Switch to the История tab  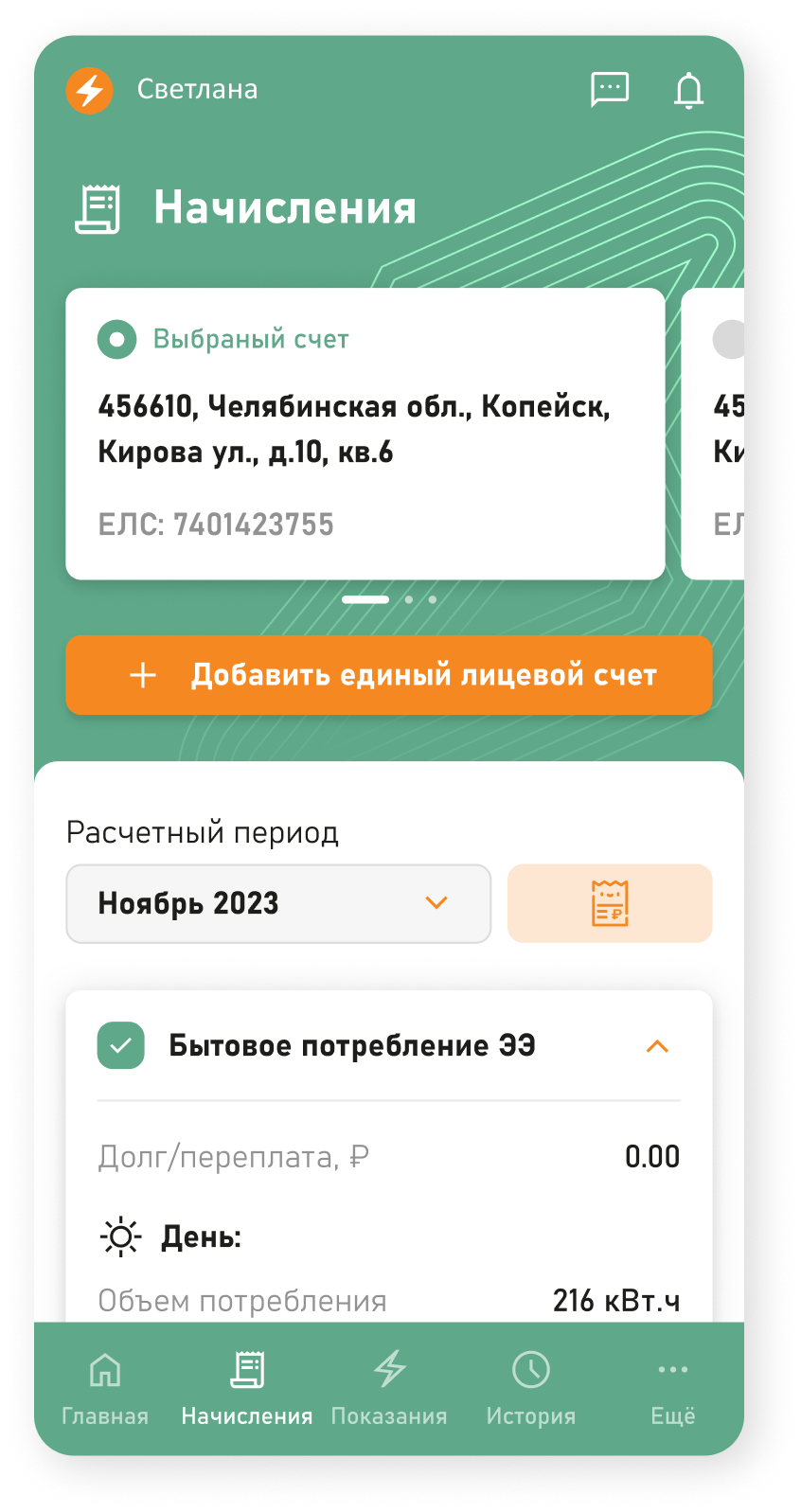coord(531,1388)
